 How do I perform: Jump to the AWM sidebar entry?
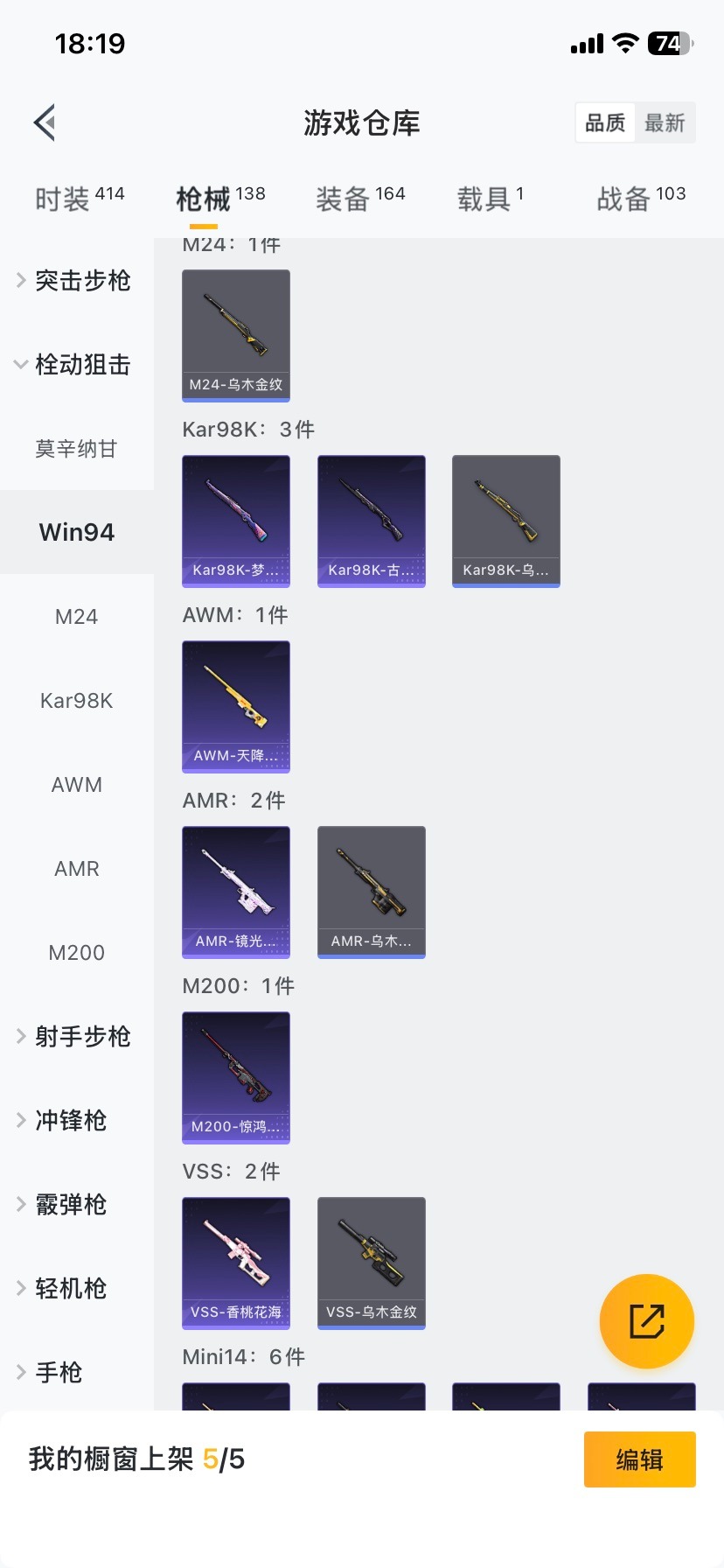[77, 784]
